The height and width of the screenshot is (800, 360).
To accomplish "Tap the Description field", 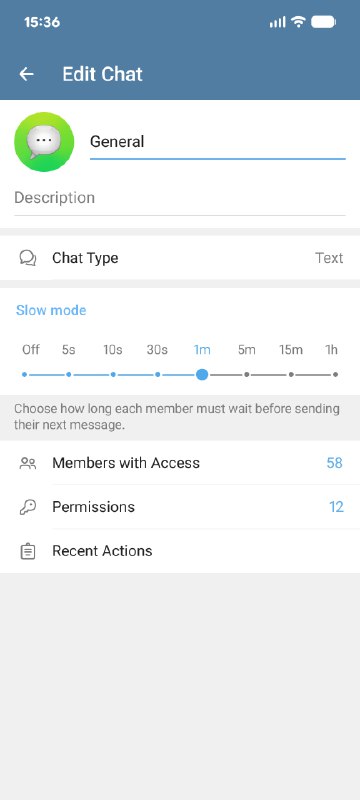I will [179, 198].
